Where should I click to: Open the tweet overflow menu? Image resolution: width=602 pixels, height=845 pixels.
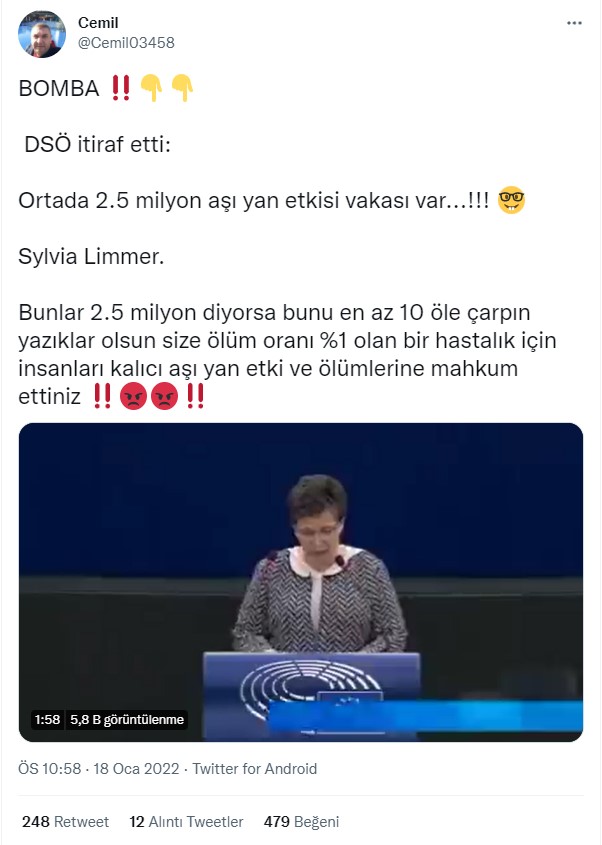[574, 23]
